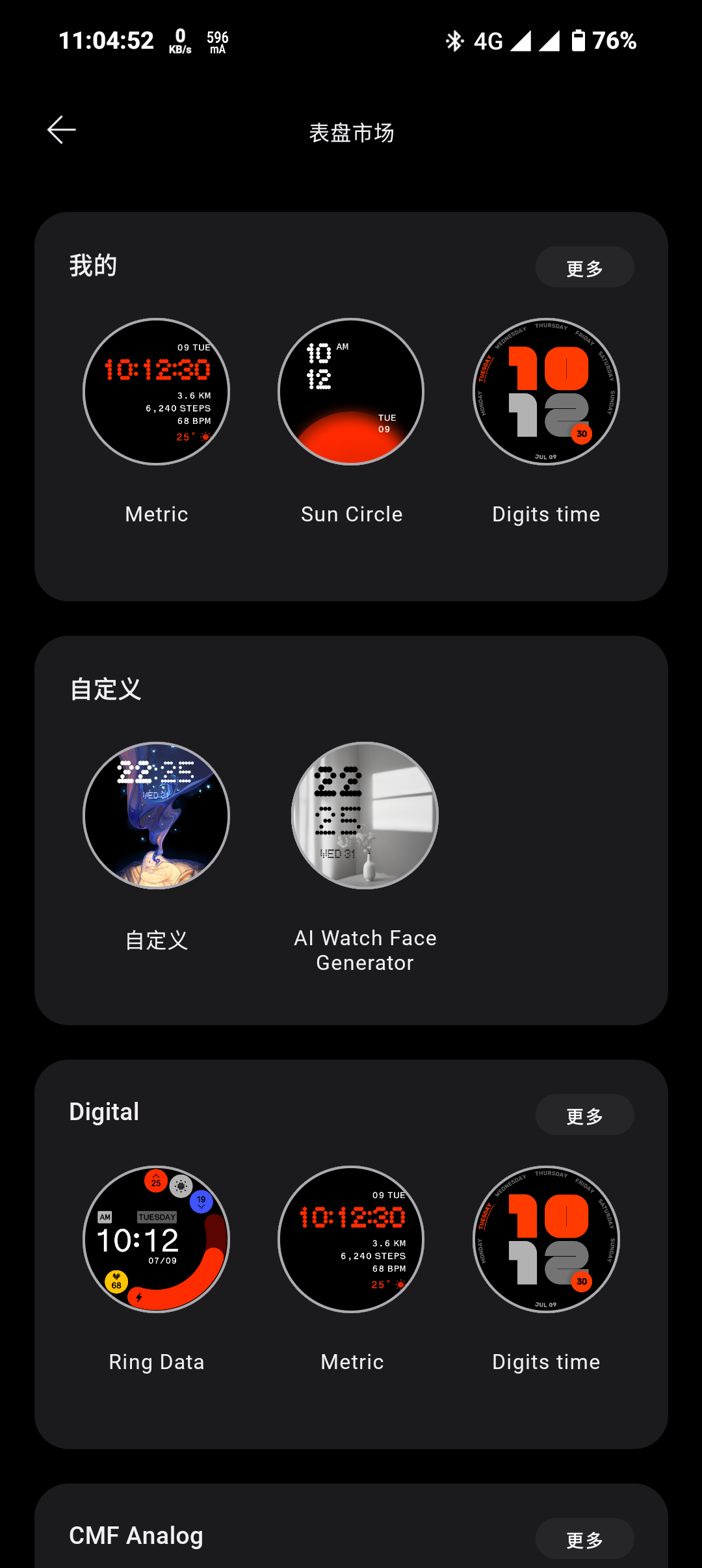Choose the Ring Data watch face
The image size is (702, 1568).
pyautogui.click(x=156, y=1240)
